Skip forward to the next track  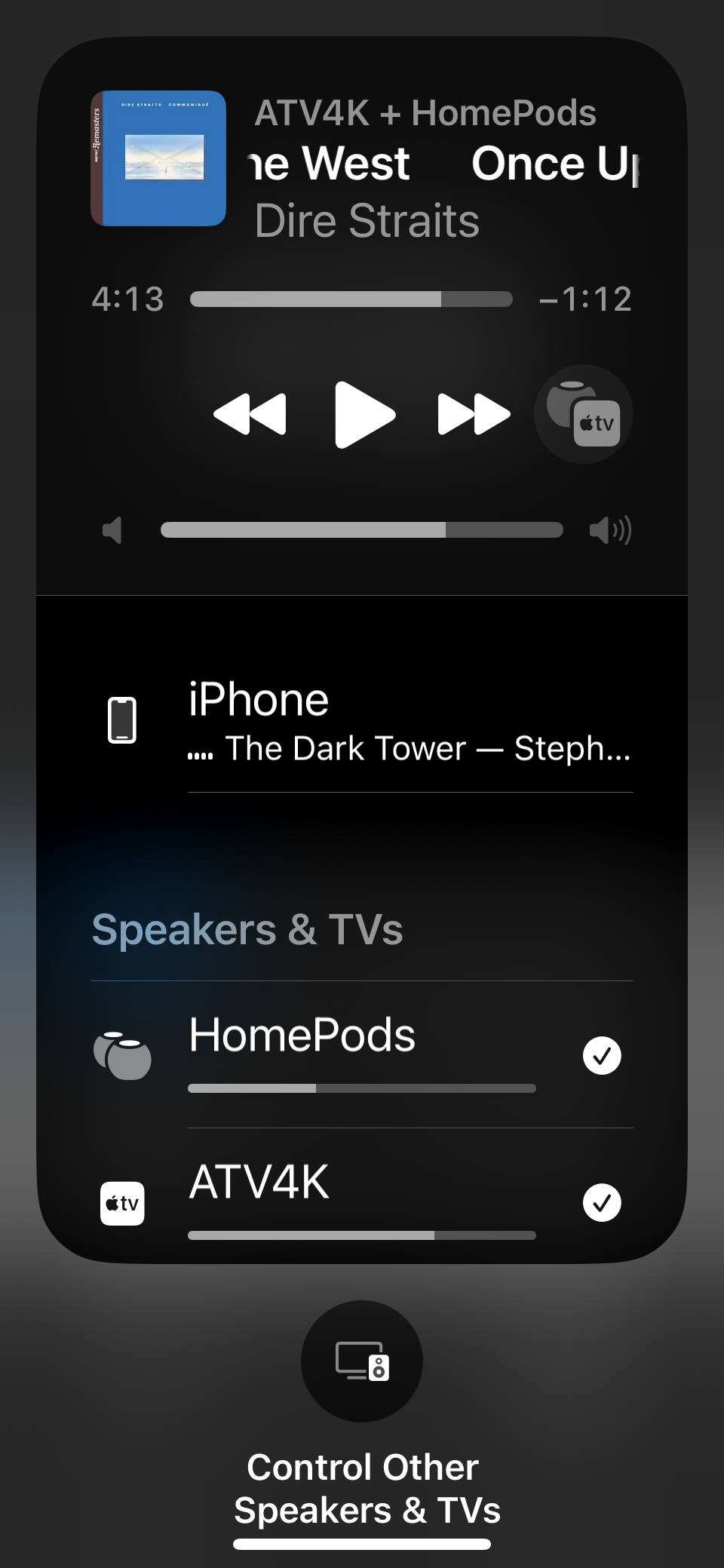[x=474, y=414]
